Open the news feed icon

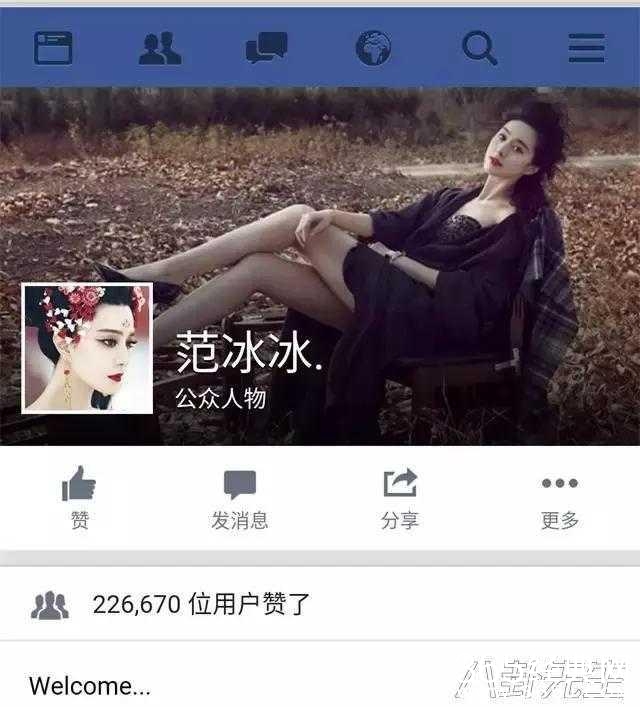(x=53, y=47)
